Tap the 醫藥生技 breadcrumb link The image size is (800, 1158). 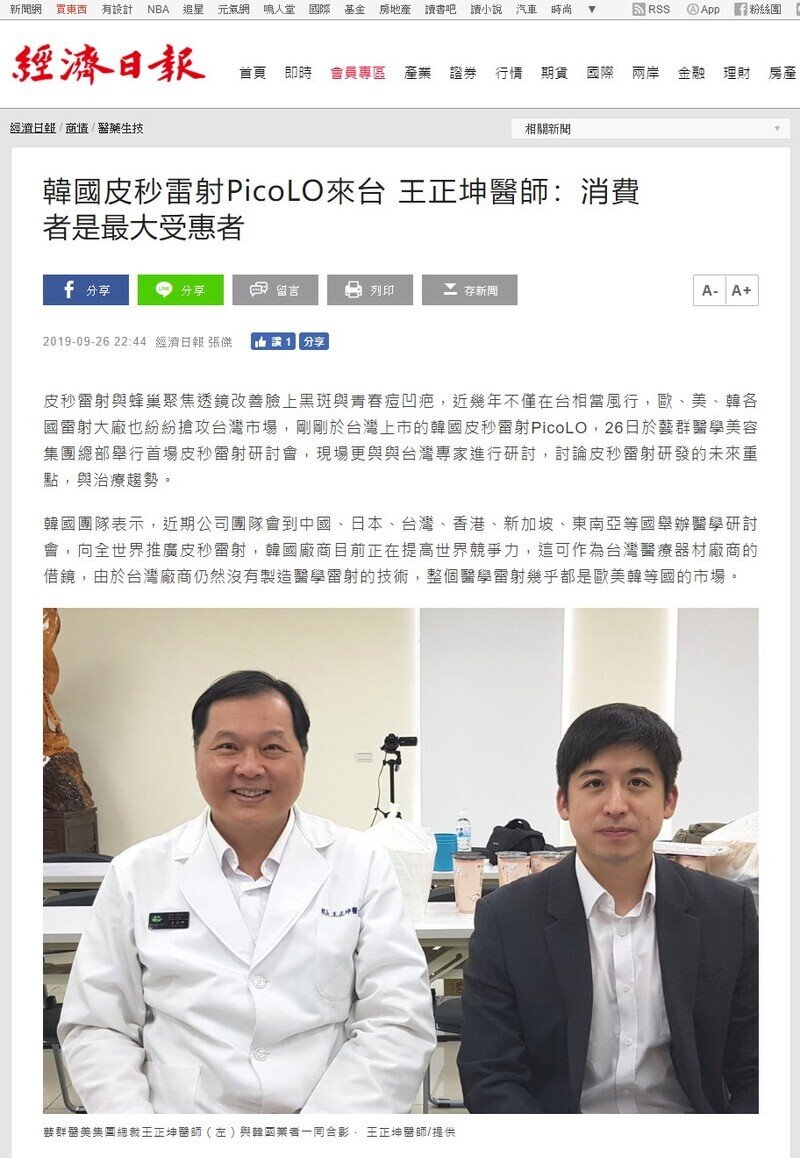click(x=120, y=128)
